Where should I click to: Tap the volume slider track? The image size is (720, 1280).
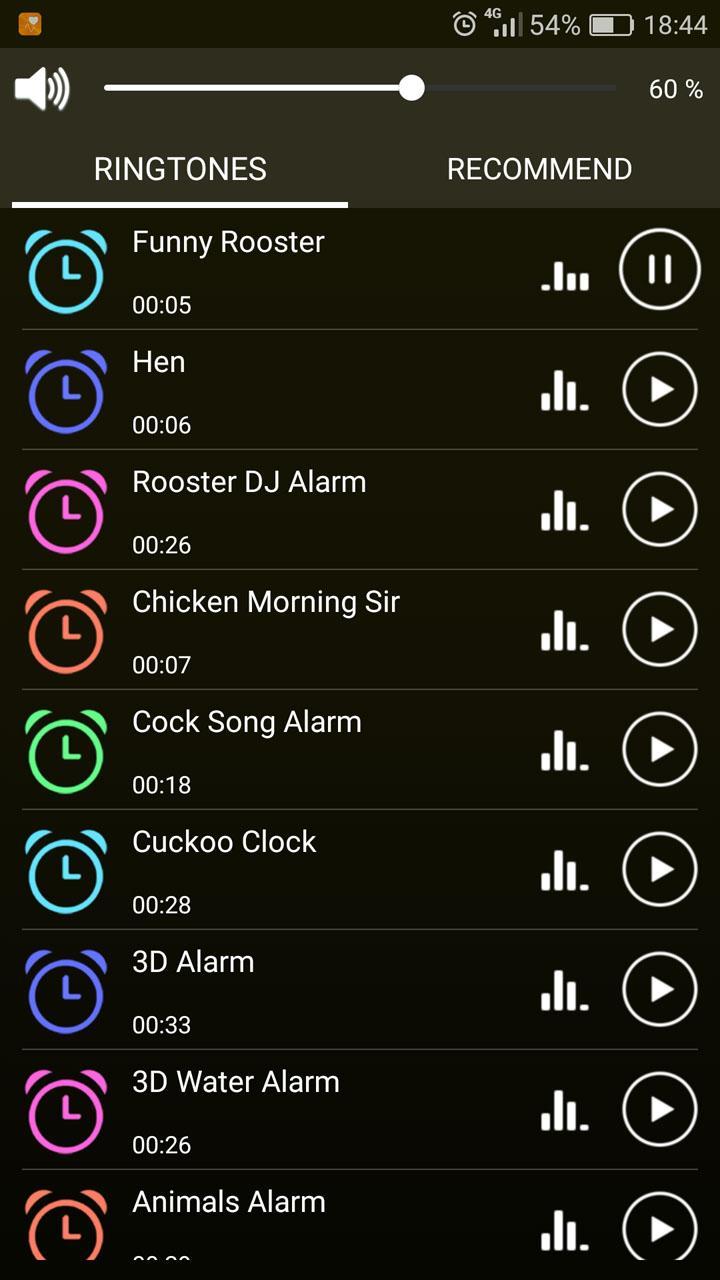pos(360,88)
